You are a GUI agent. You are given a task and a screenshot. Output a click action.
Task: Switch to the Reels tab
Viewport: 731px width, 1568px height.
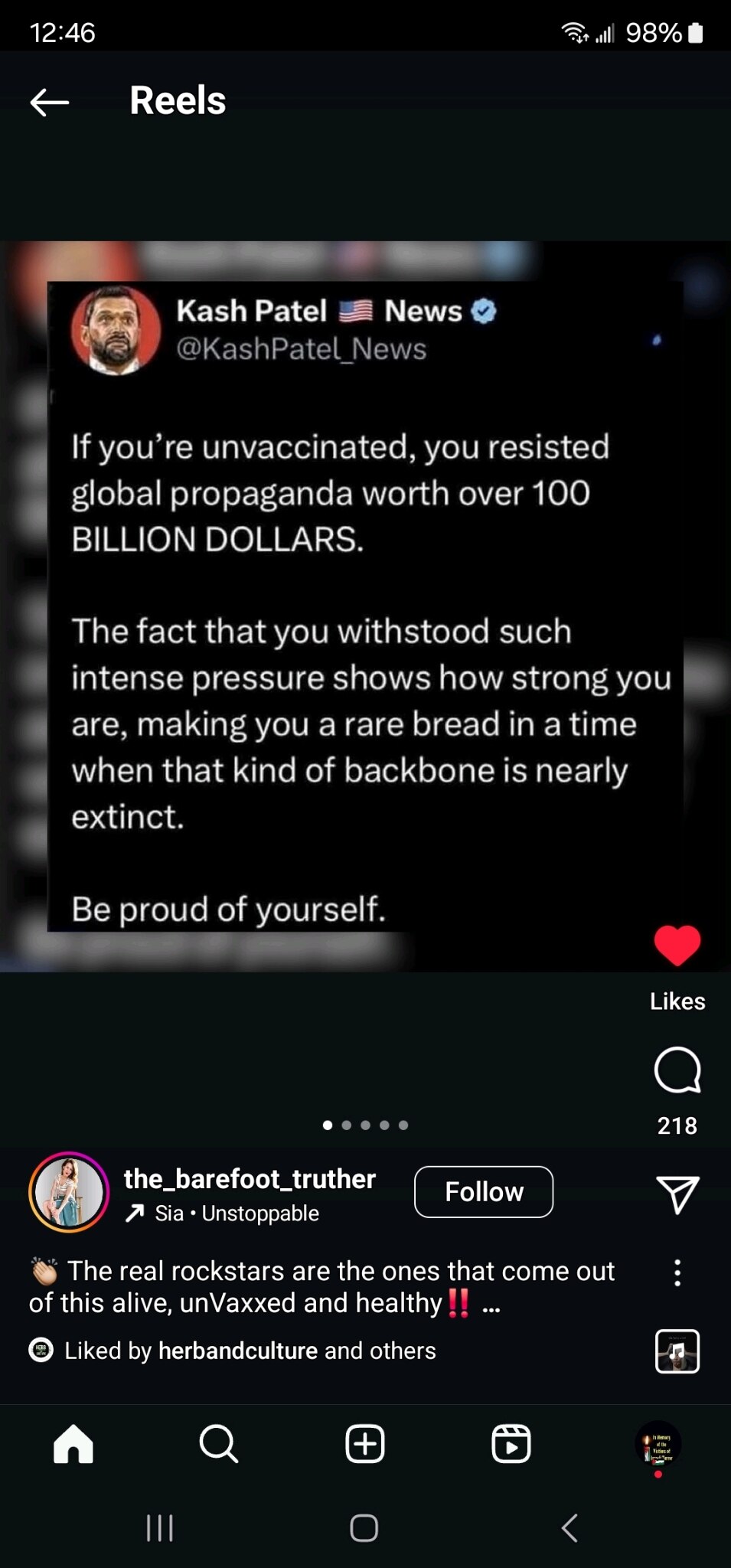[511, 1444]
